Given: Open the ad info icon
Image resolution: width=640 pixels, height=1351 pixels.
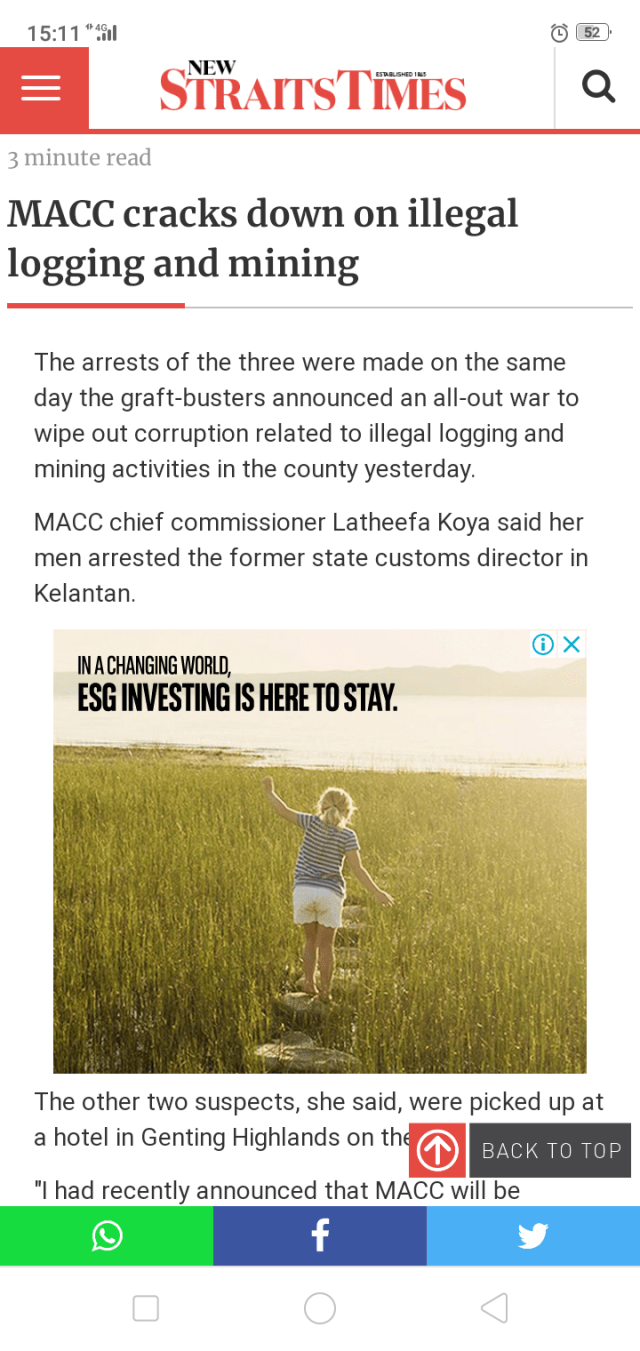Looking at the screenshot, I should tap(543, 645).
